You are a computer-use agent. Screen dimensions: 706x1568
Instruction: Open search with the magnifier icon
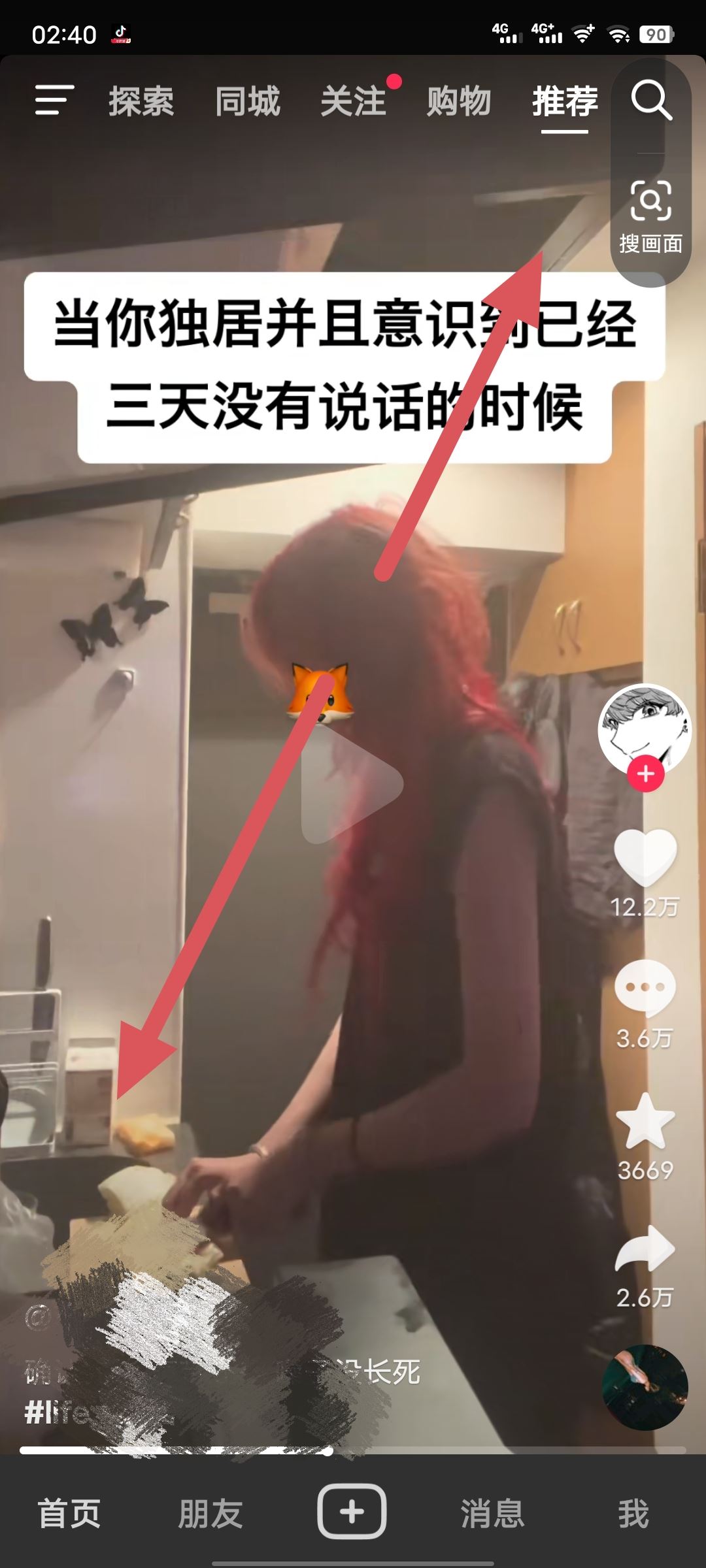point(651,100)
